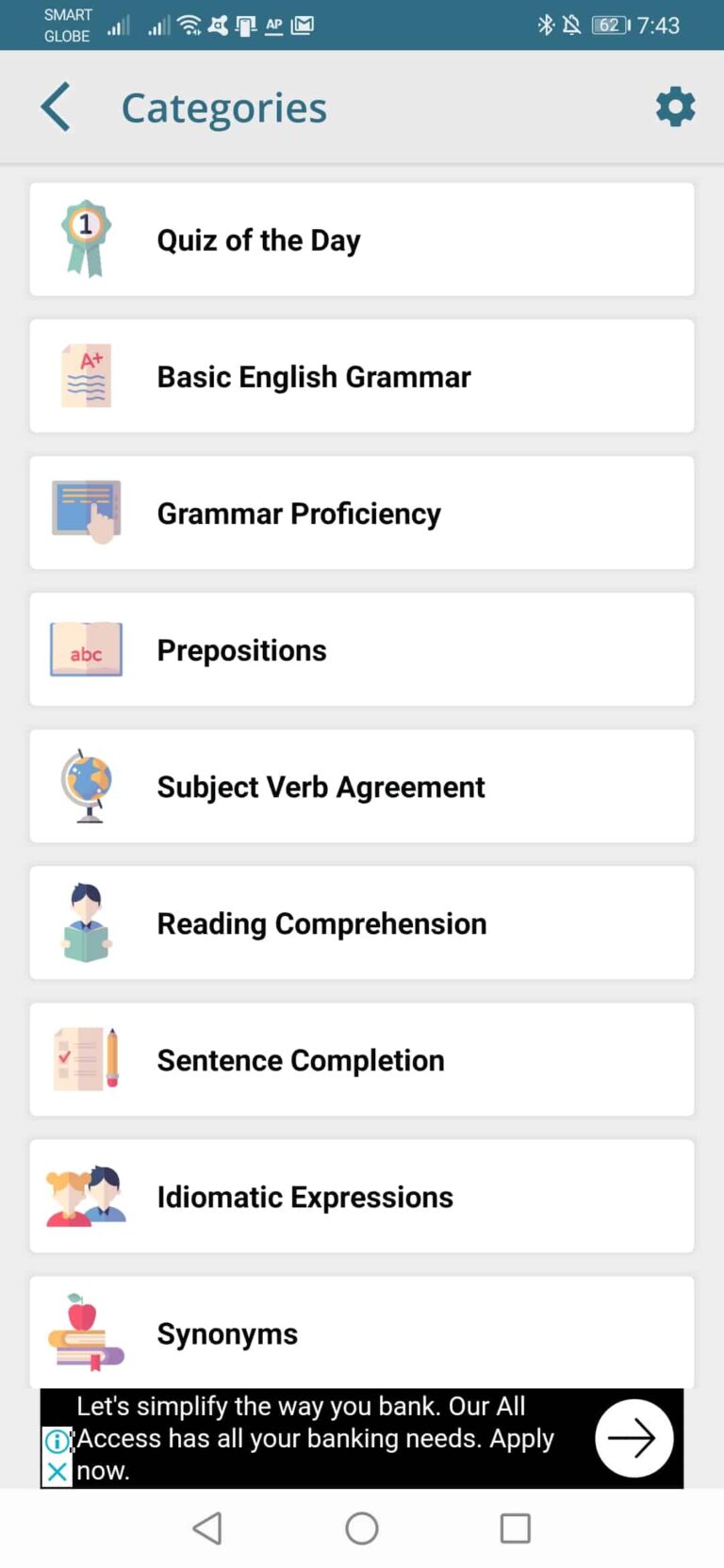The height and width of the screenshot is (1568, 724).
Task: Tap the two-people icon beside Idiomatic Expressions
Action: 86,1196
